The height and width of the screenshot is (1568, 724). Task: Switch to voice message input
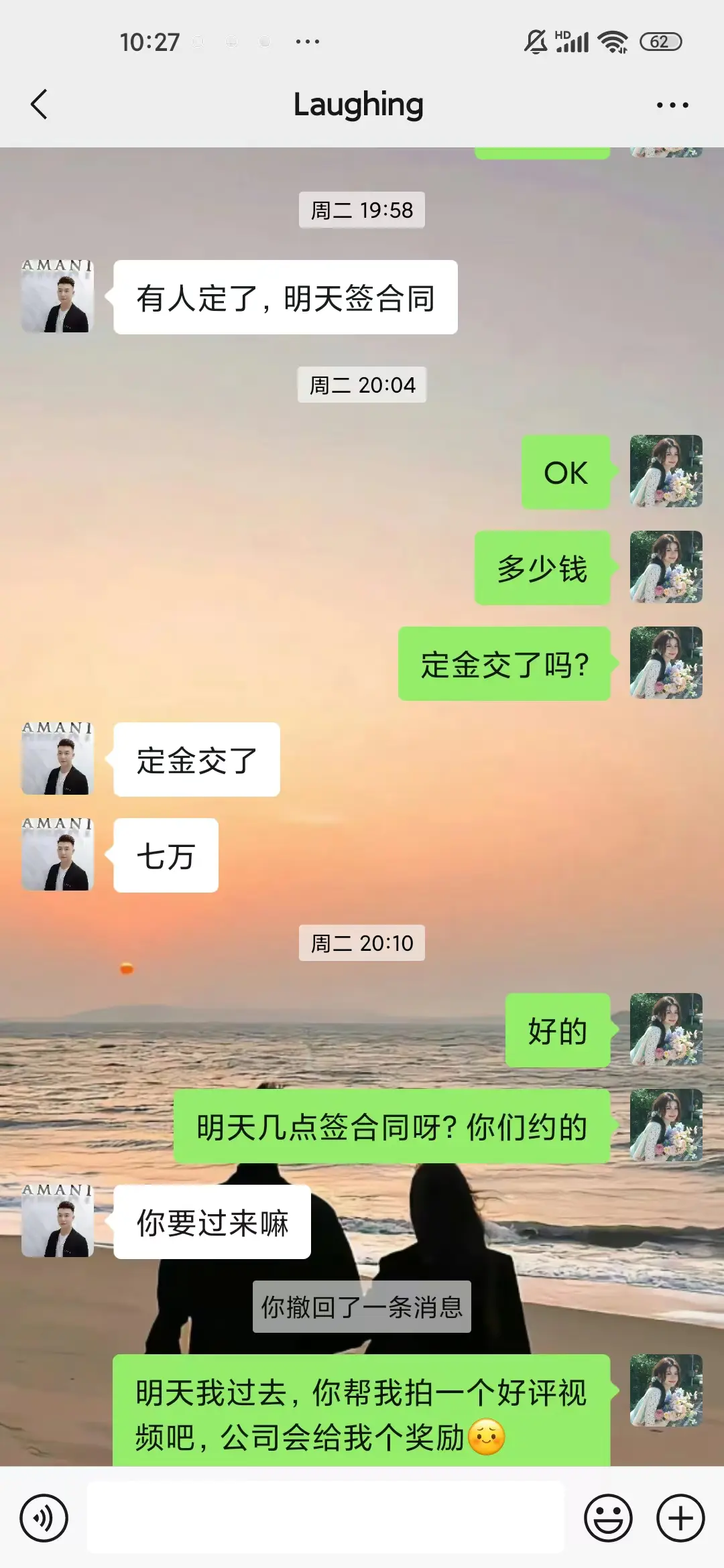pos(44,1518)
